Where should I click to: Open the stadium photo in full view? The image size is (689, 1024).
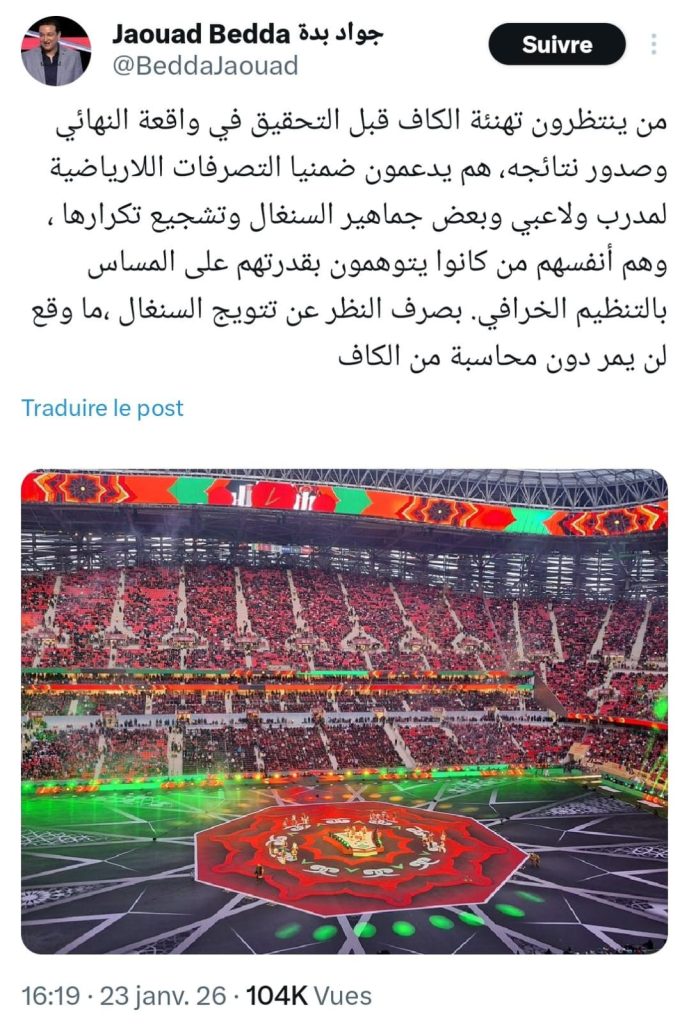click(344, 710)
